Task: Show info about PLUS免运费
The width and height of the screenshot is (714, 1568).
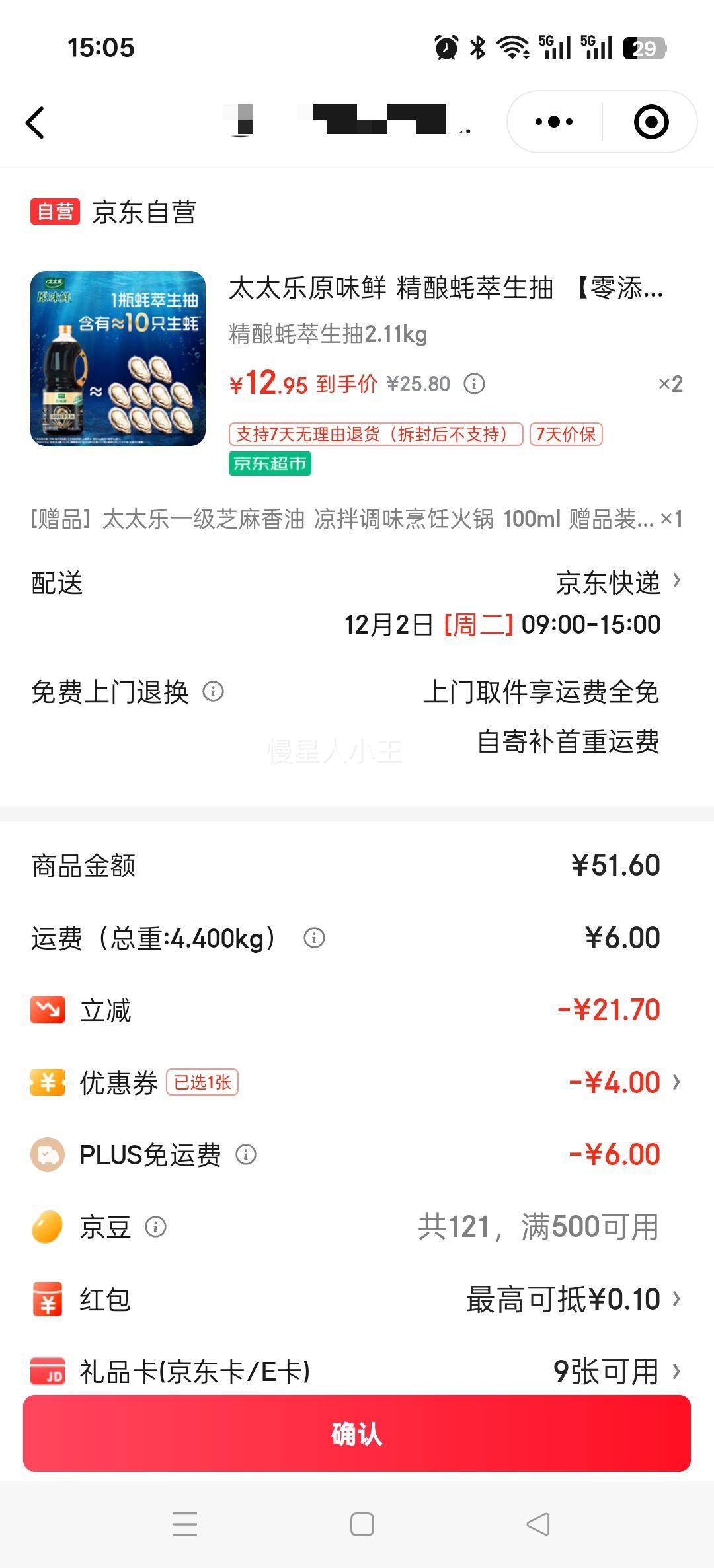Action: [246, 1154]
